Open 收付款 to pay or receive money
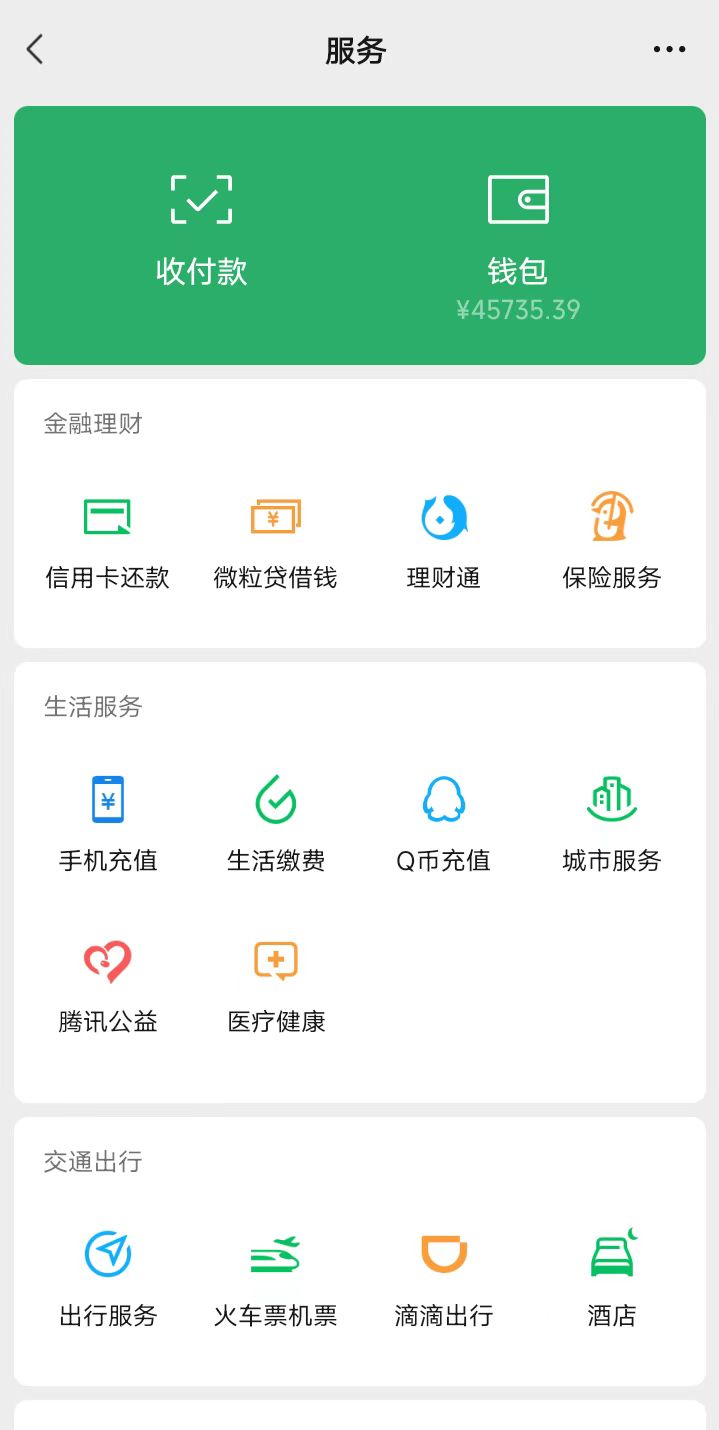Viewport: 719px width, 1430px height. point(201,230)
